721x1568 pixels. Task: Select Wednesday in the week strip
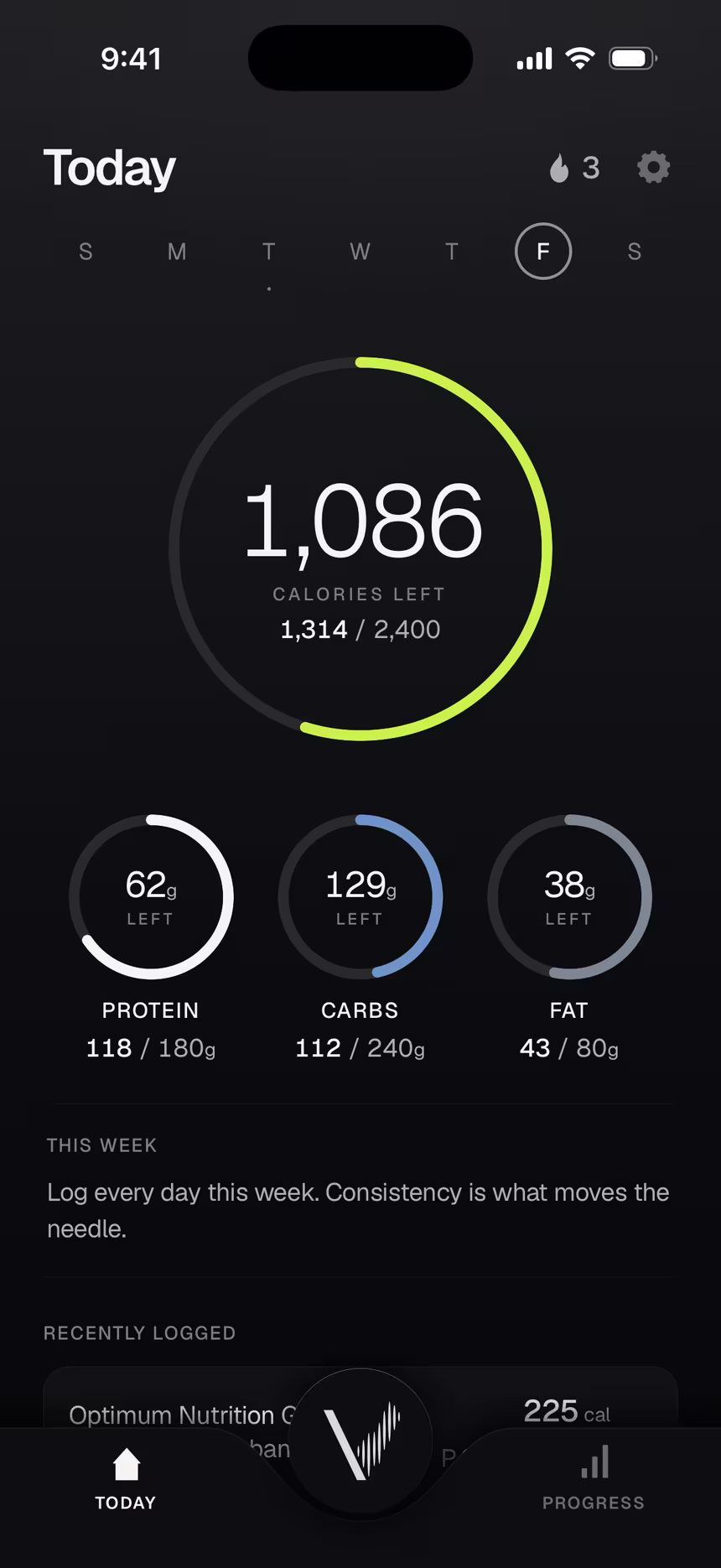(x=360, y=252)
